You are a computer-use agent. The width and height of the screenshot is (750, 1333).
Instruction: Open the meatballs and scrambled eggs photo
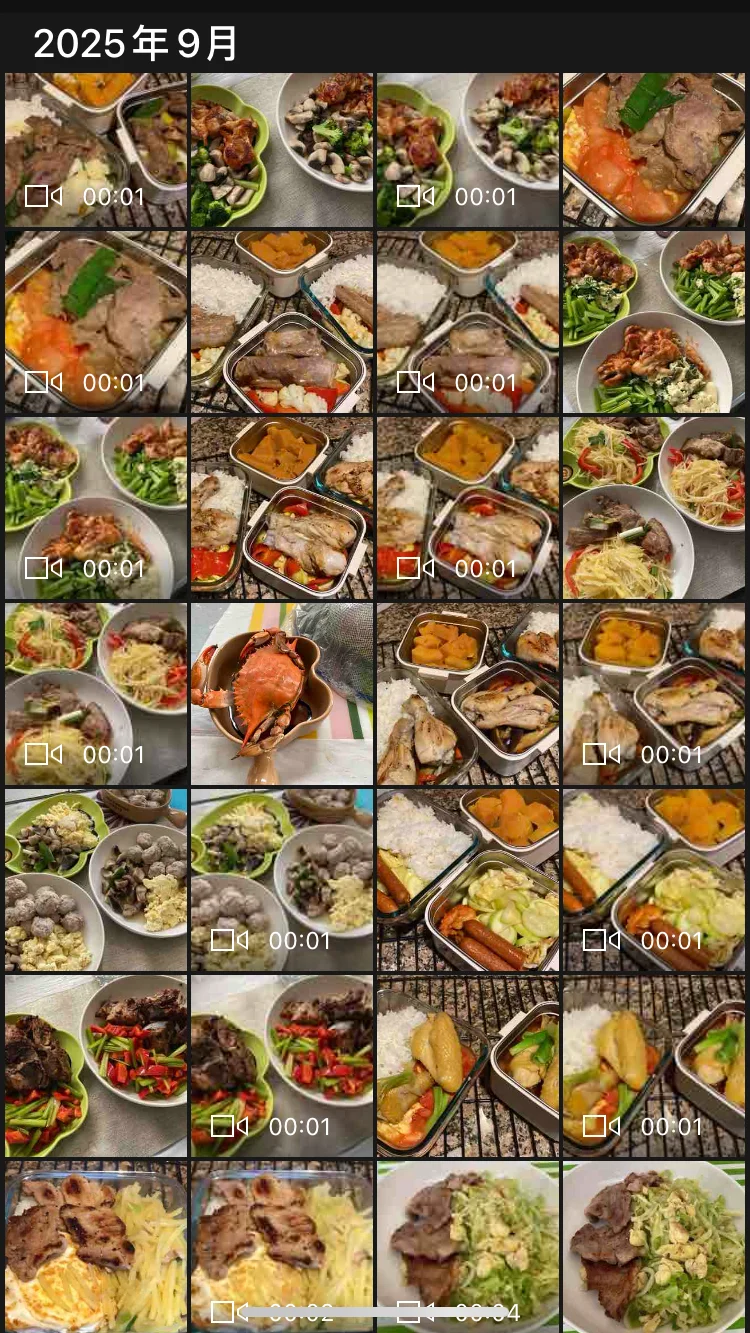click(x=96, y=879)
